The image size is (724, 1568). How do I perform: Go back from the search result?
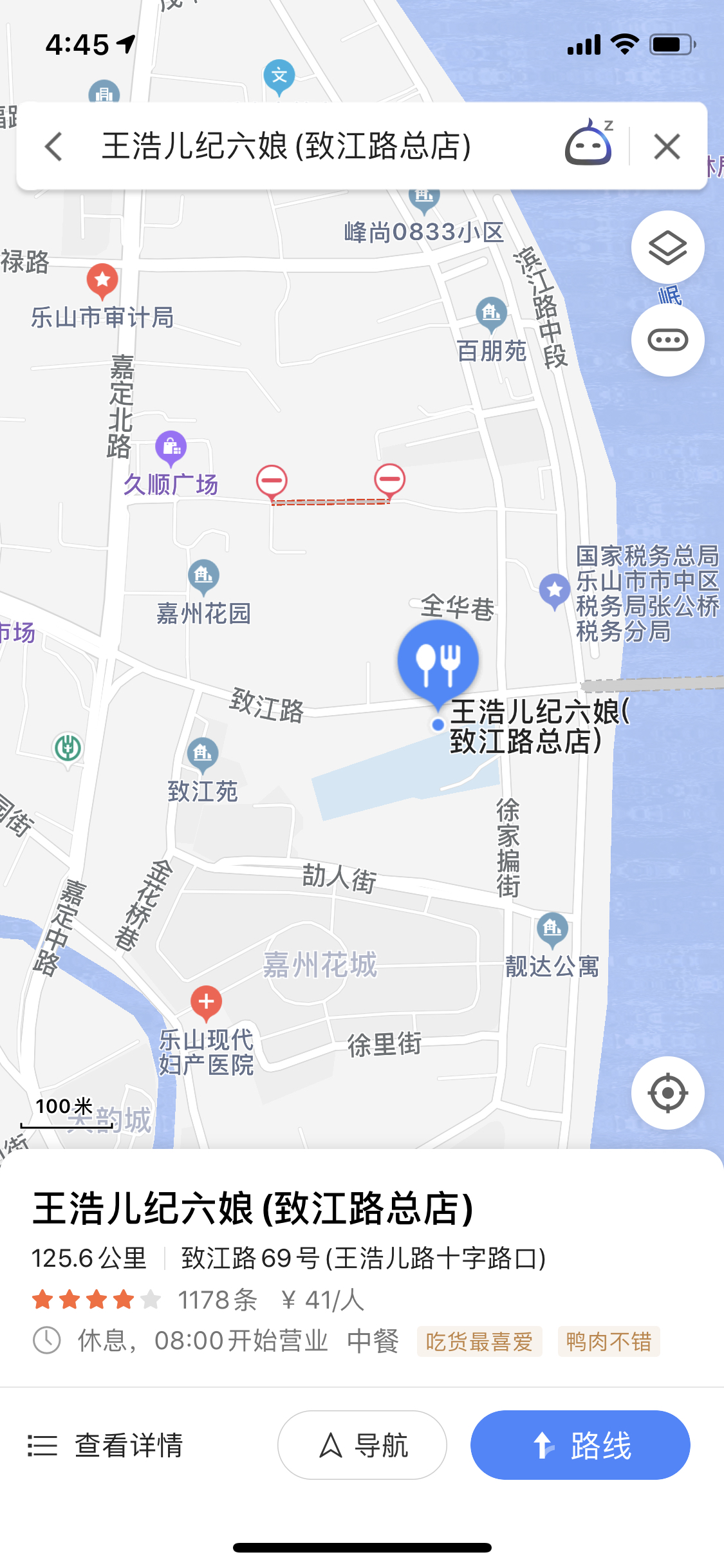click(x=54, y=147)
